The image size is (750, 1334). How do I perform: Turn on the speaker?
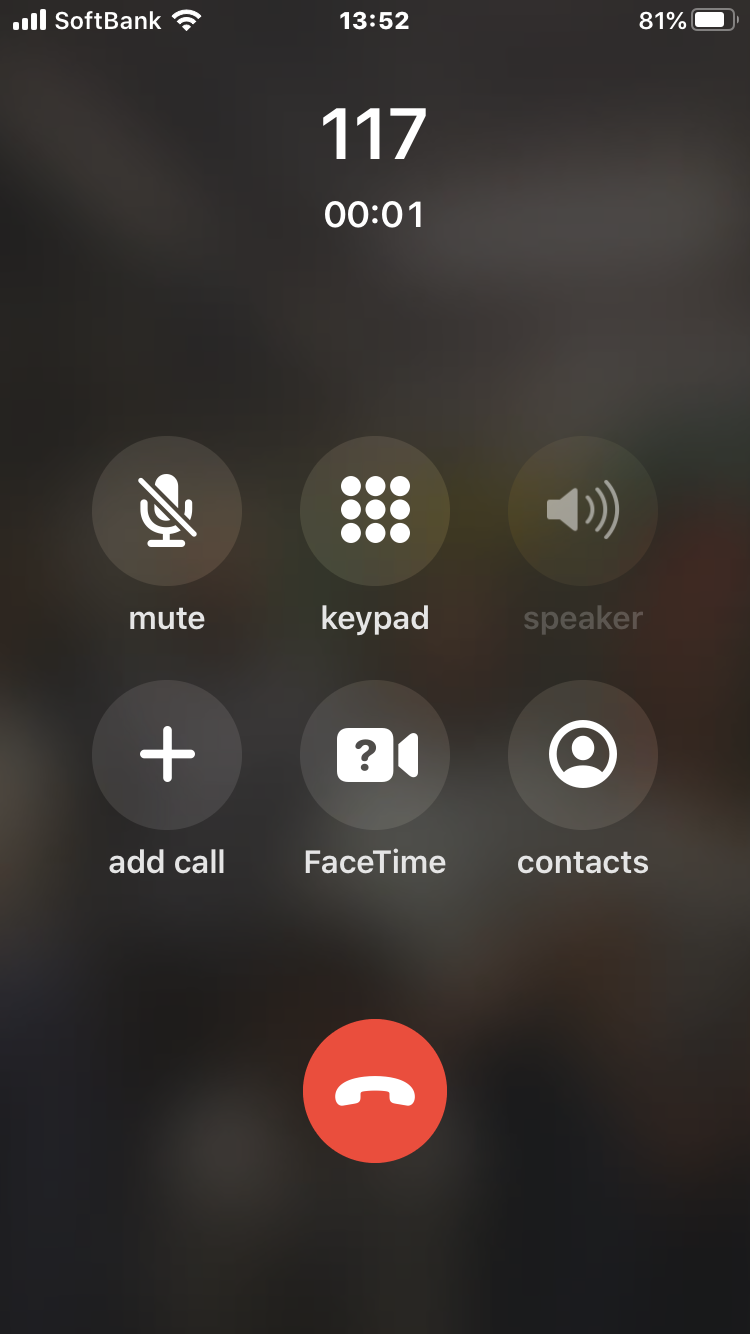tap(583, 511)
